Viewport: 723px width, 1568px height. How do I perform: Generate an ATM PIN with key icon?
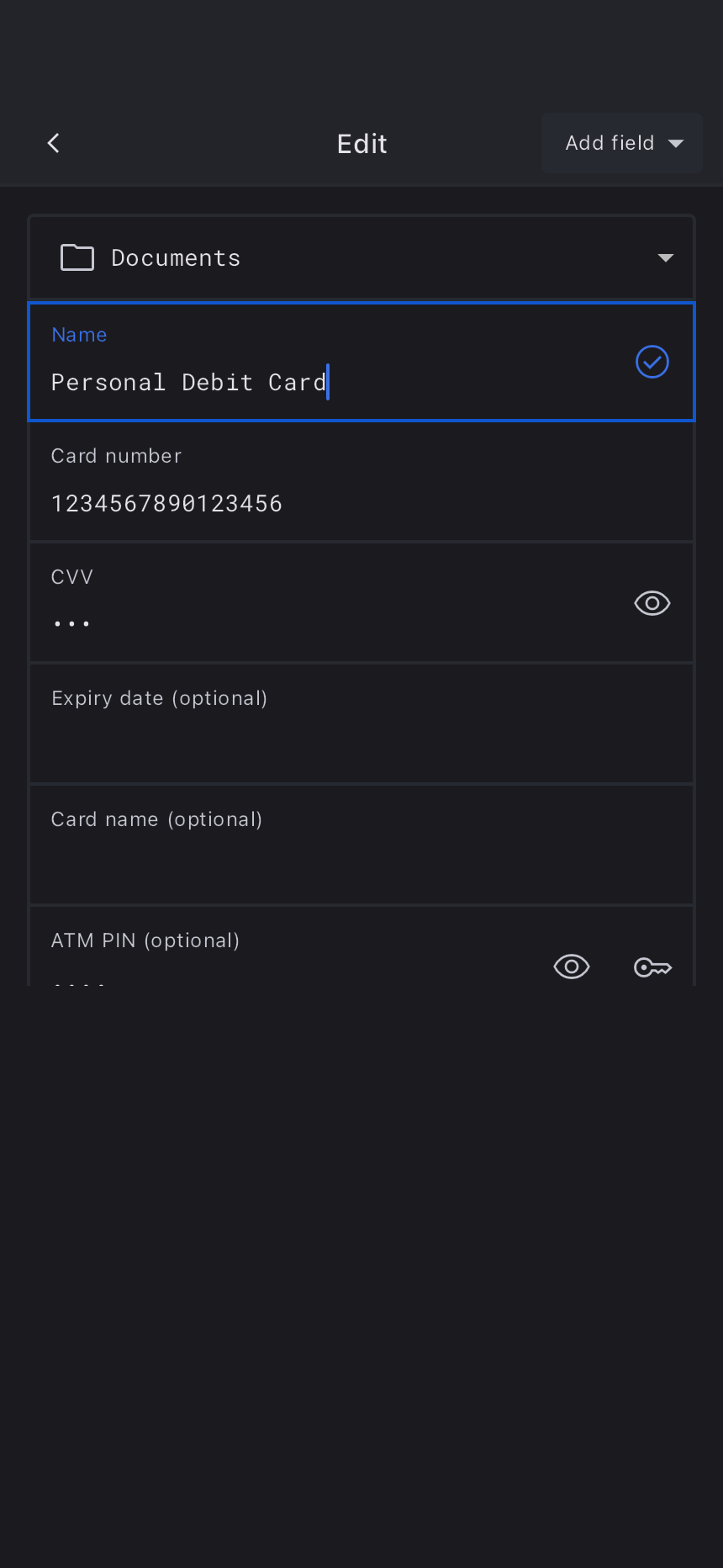(652, 967)
